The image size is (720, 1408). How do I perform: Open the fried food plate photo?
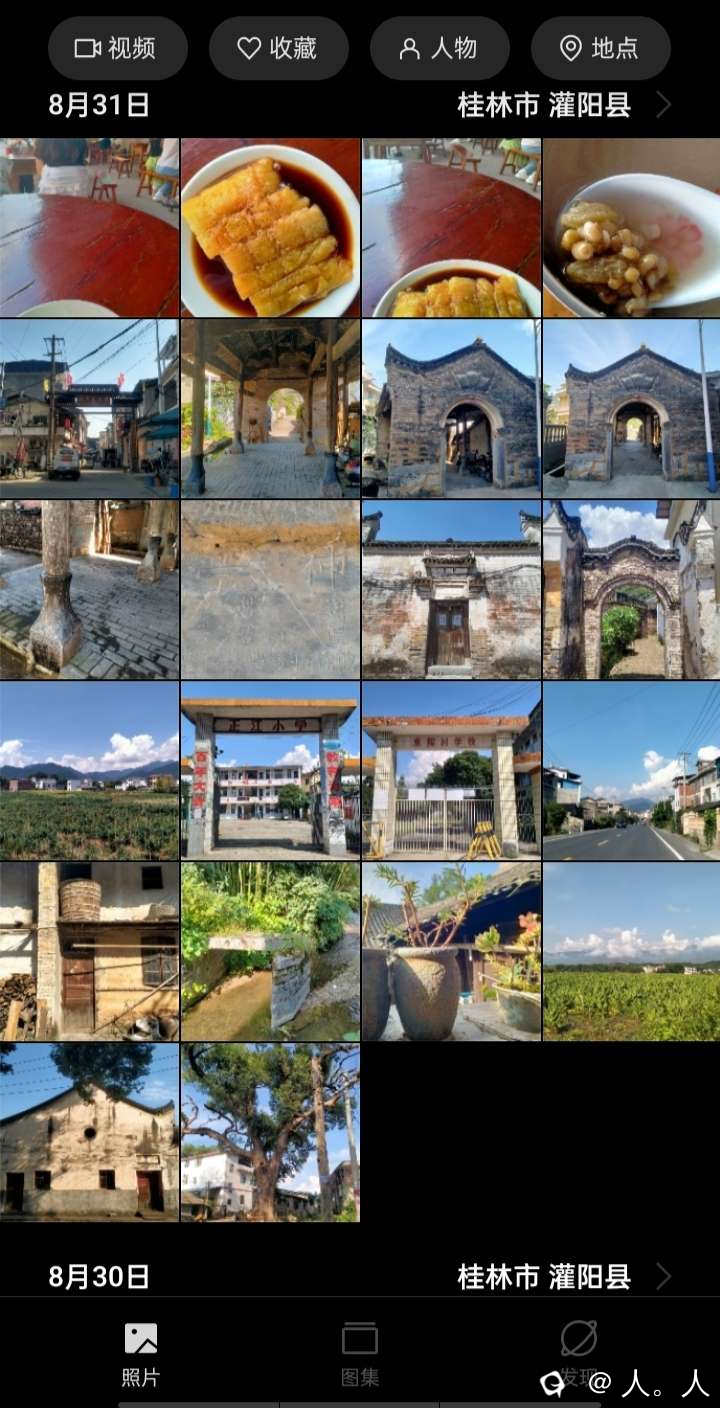pos(270,228)
